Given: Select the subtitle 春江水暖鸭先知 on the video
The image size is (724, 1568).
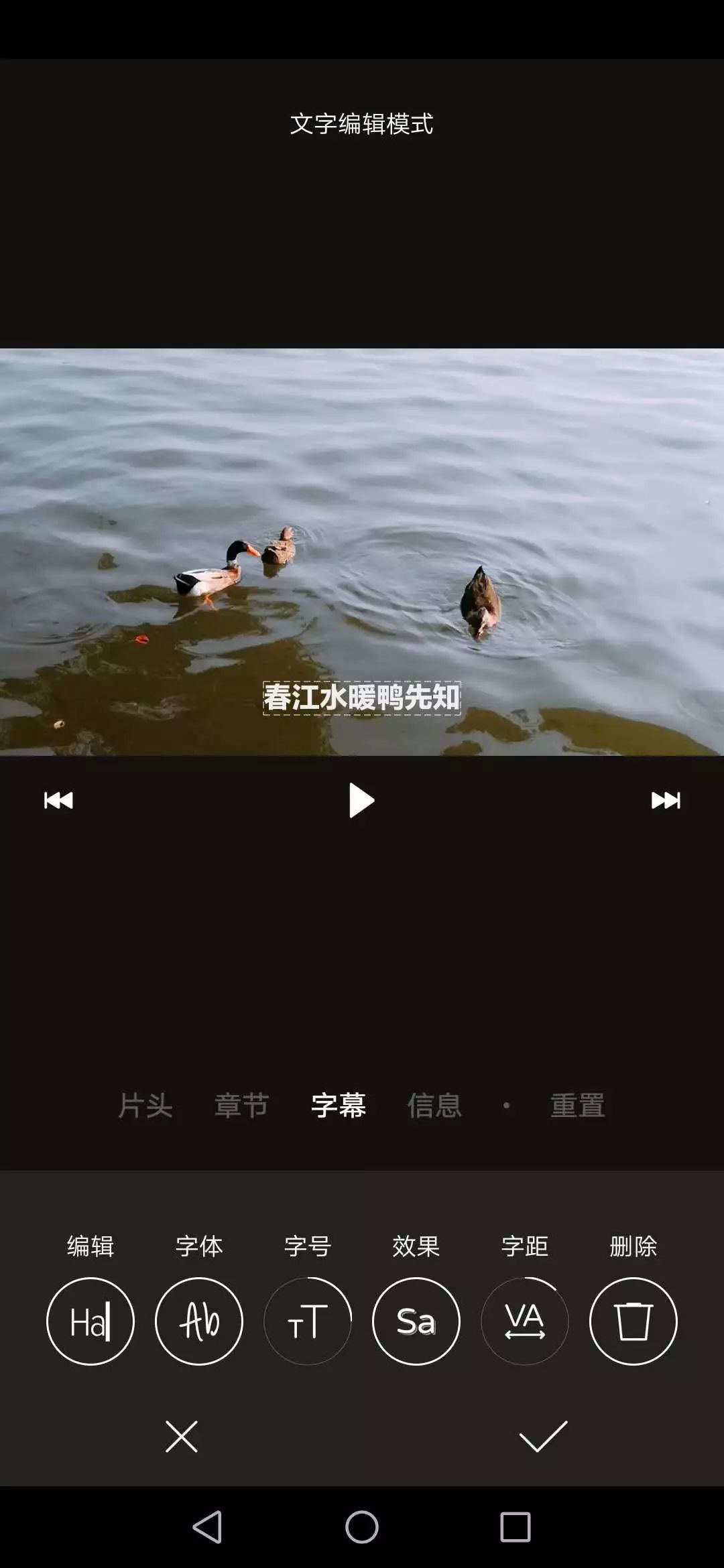Looking at the screenshot, I should 362,697.
